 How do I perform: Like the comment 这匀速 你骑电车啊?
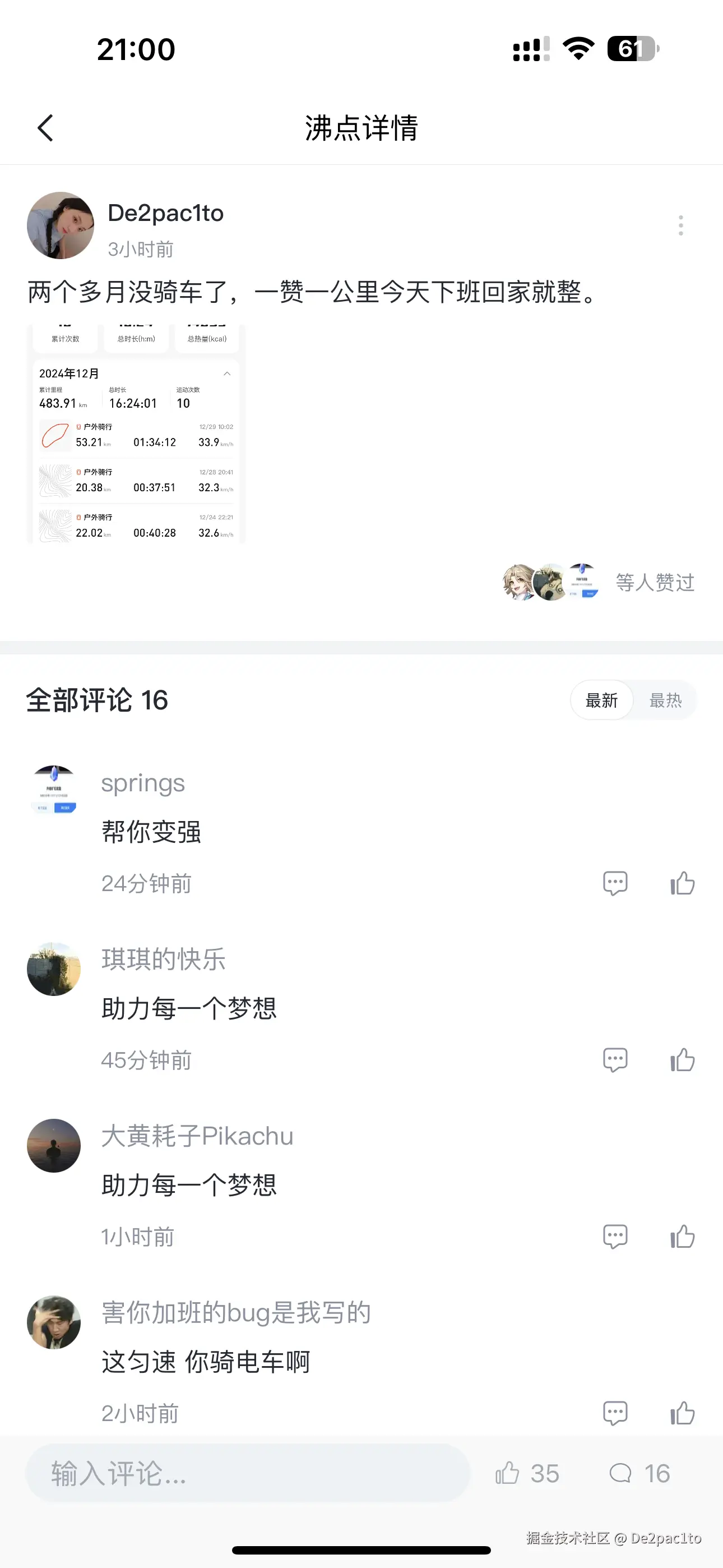pos(682,1413)
